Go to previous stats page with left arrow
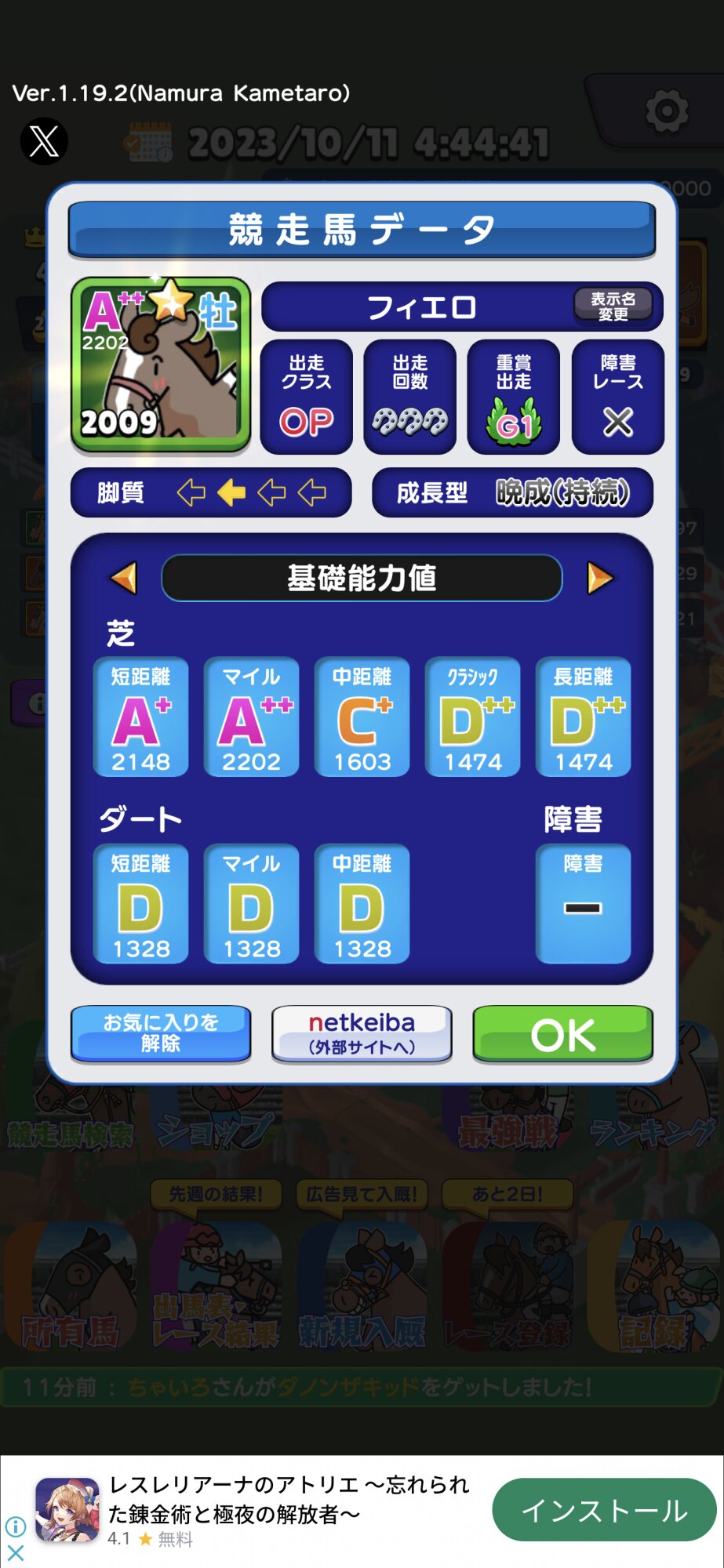The height and width of the screenshot is (1568, 724). click(124, 579)
